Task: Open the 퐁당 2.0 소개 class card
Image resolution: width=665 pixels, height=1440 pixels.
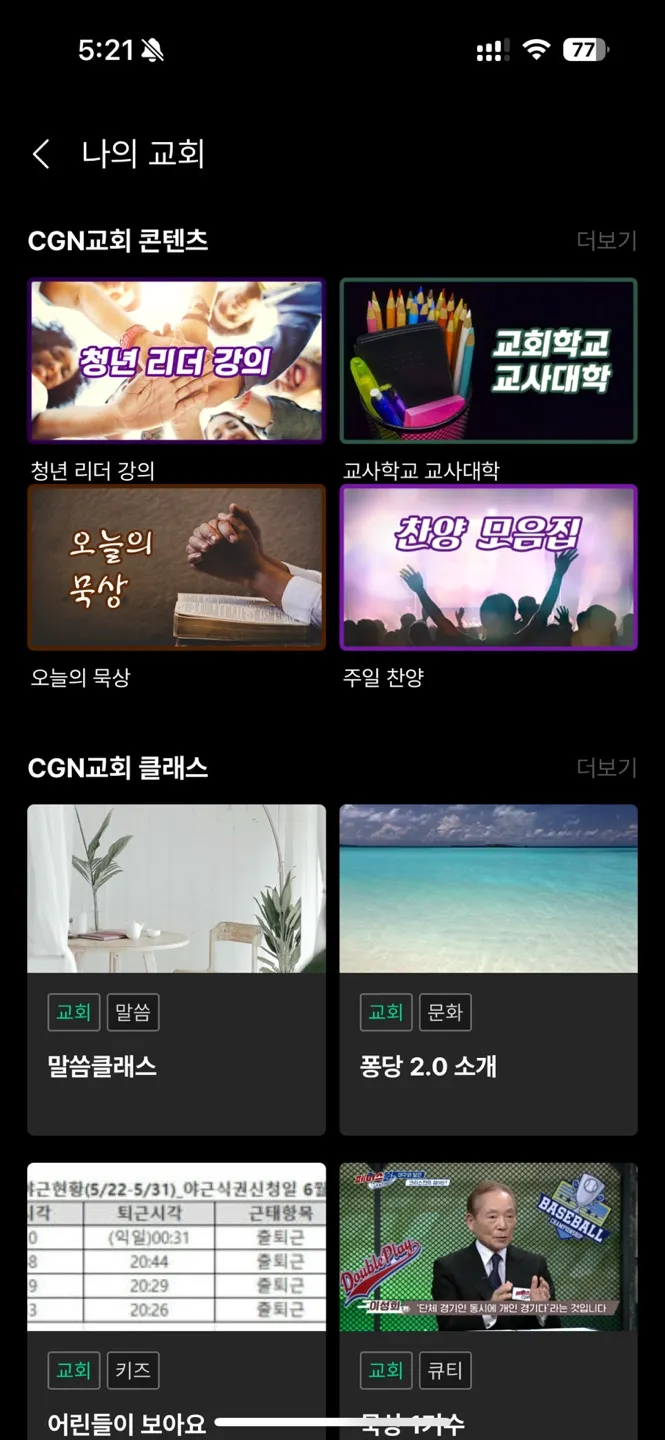Action: click(488, 968)
